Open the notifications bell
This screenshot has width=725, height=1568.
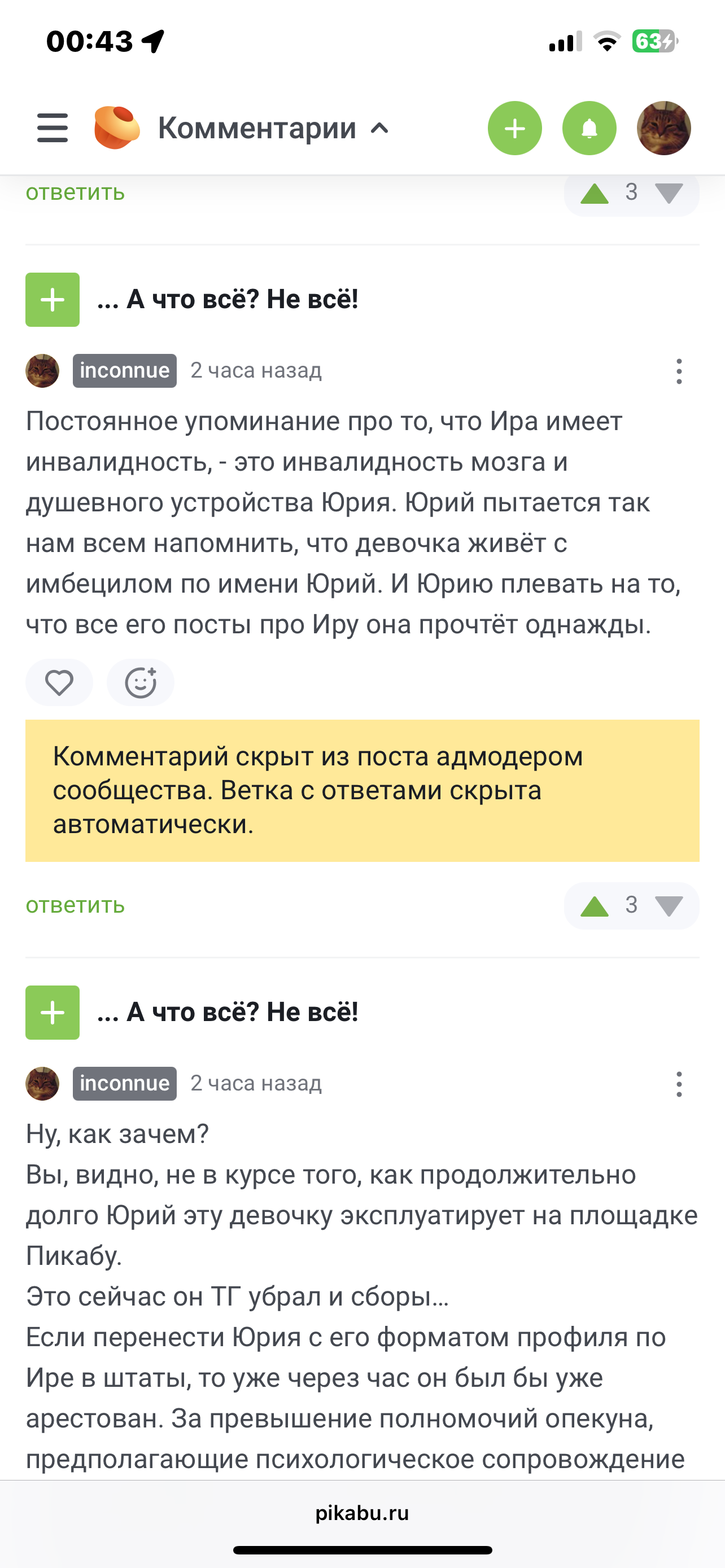[589, 129]
